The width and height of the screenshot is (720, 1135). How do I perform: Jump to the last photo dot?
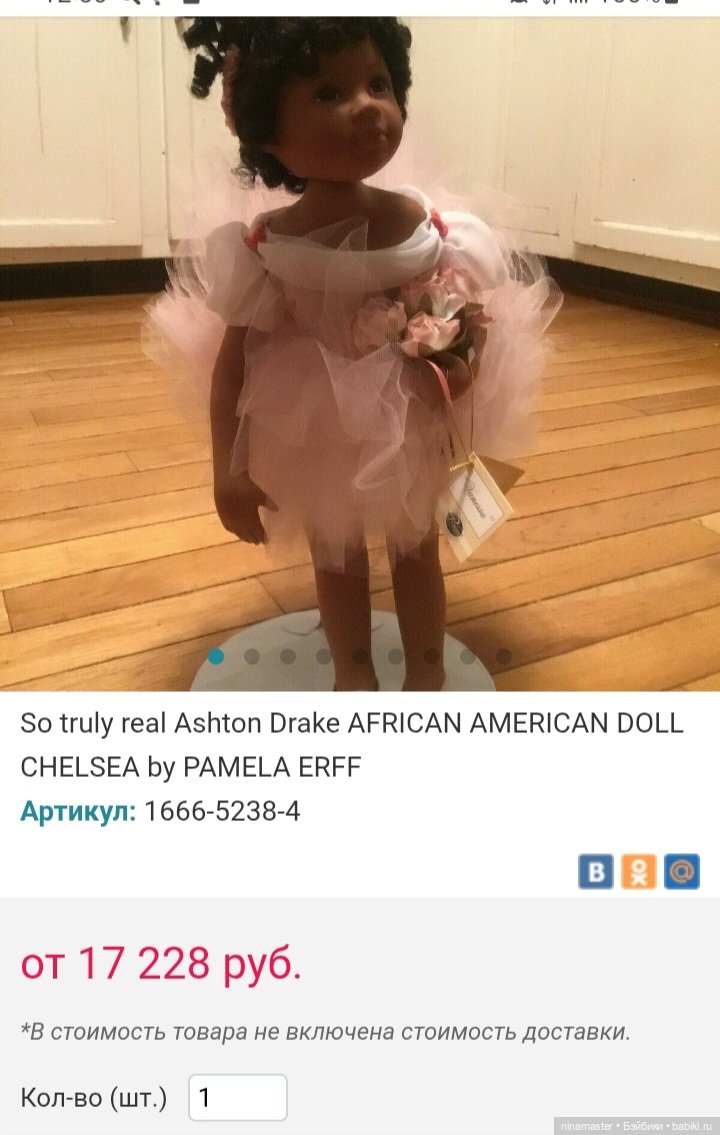(x=504, y=657)
